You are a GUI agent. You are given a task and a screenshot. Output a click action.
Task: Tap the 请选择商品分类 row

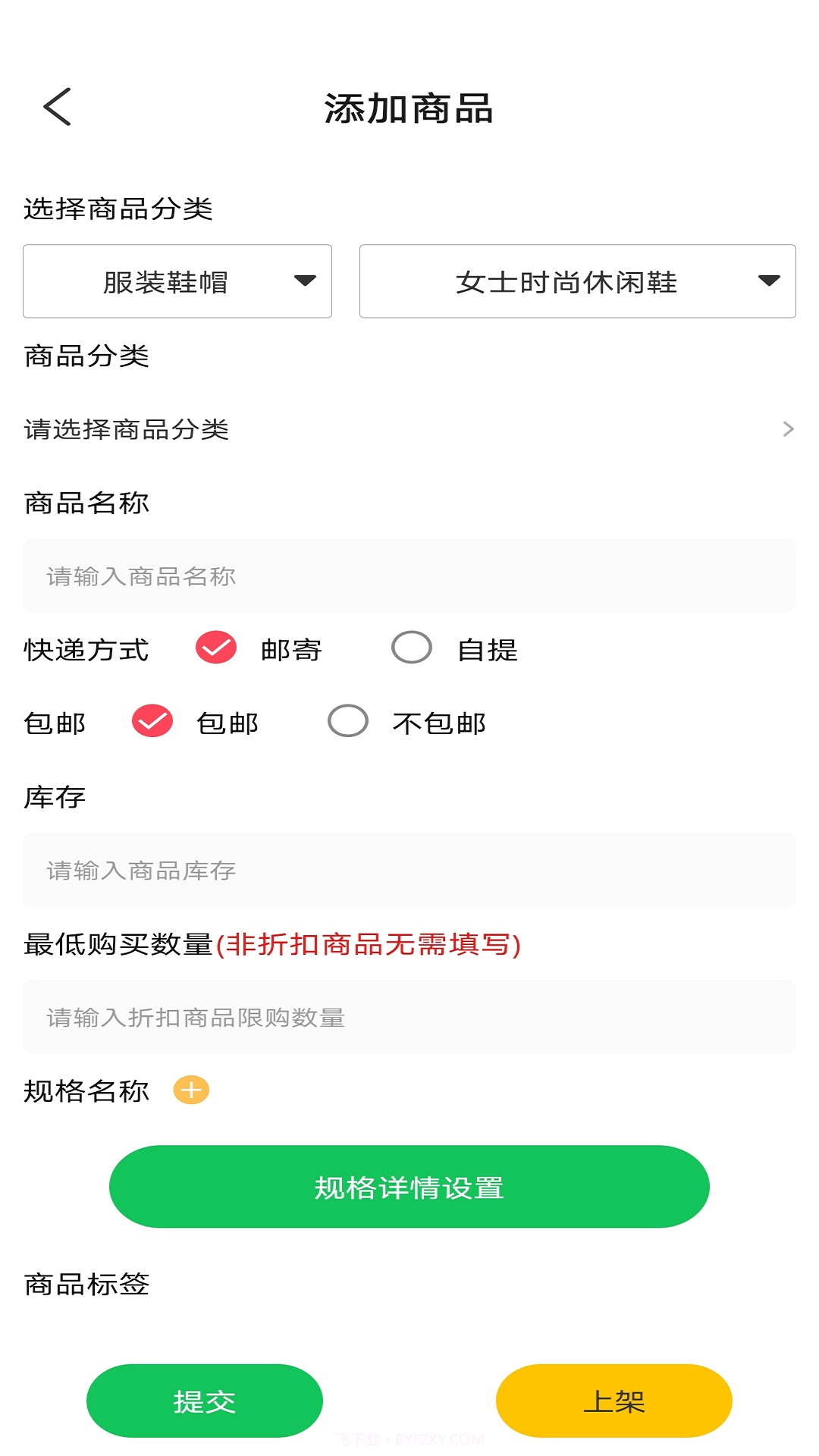[379, 429]
